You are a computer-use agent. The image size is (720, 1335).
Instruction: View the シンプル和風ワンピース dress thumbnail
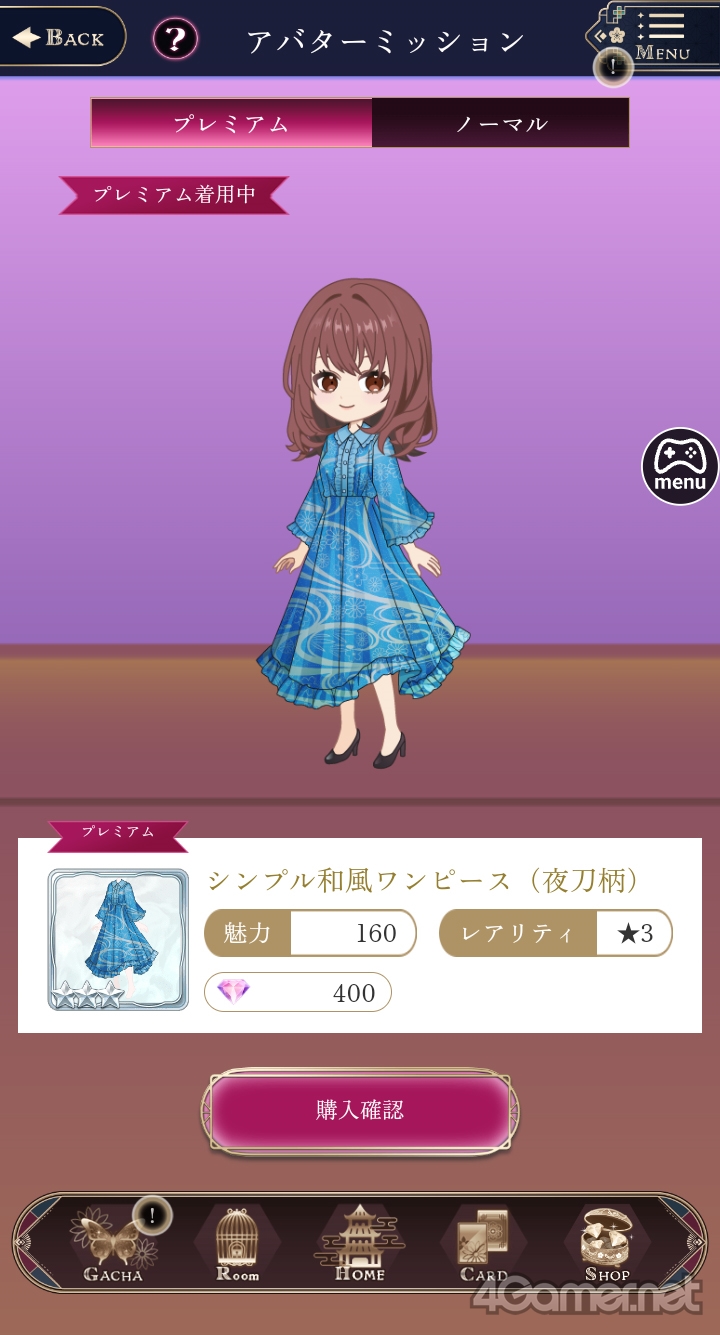(x=118, y=939)
